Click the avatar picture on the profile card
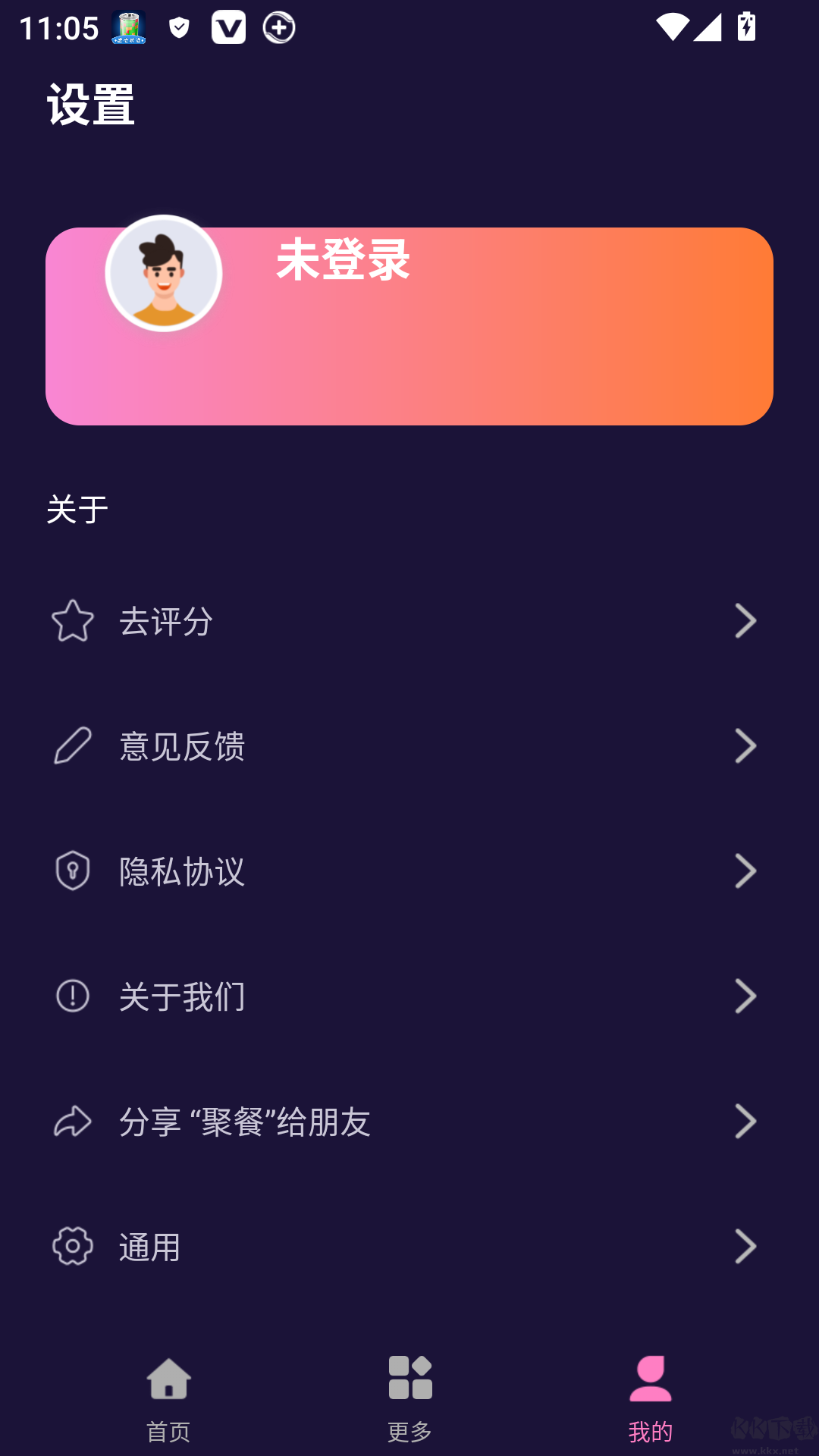The width and height of the screenshot is (819, 1456). coord(162,275)
